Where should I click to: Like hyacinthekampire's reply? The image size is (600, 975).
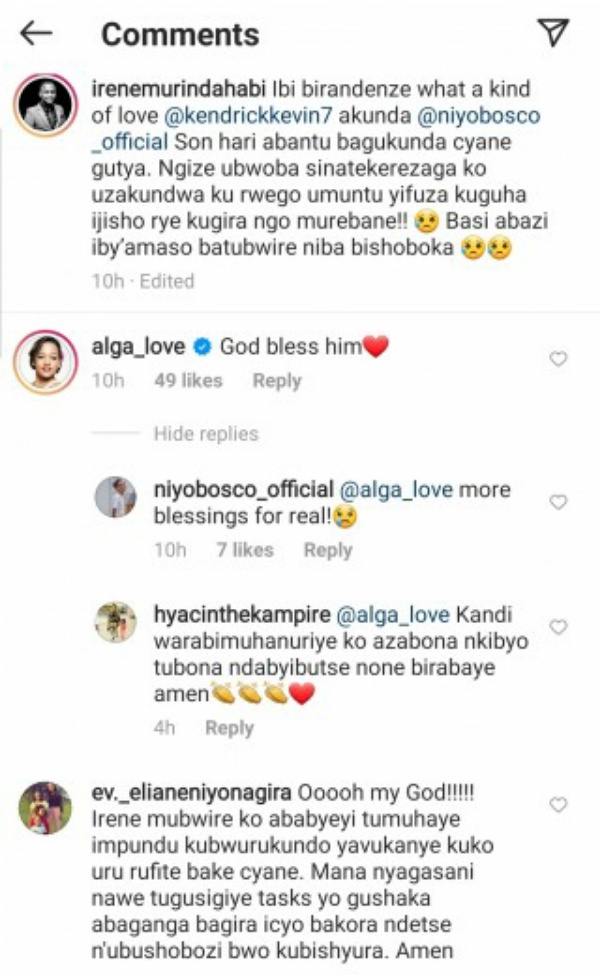[x=559, y=627]
